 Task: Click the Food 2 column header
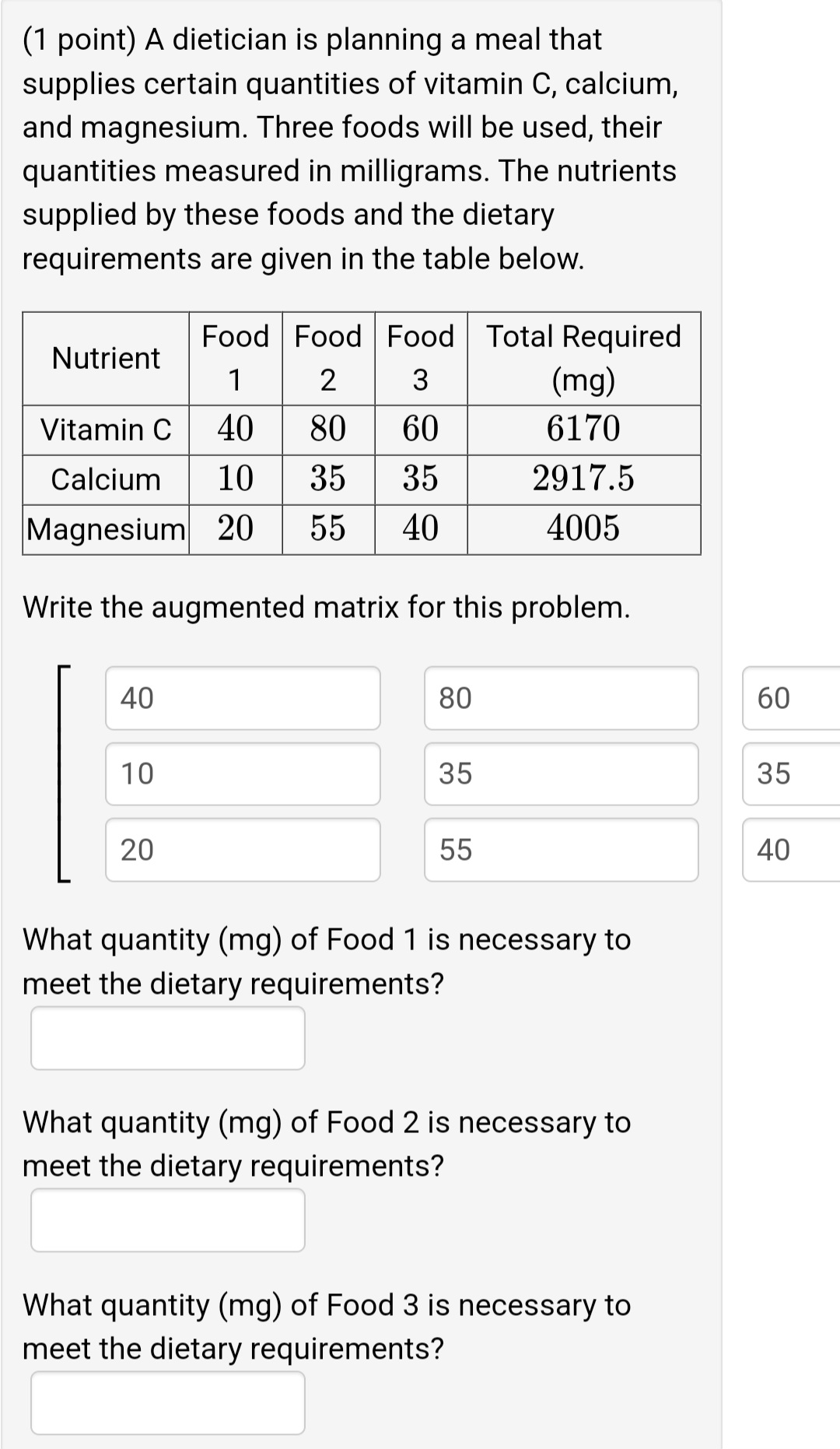[329, 358]
